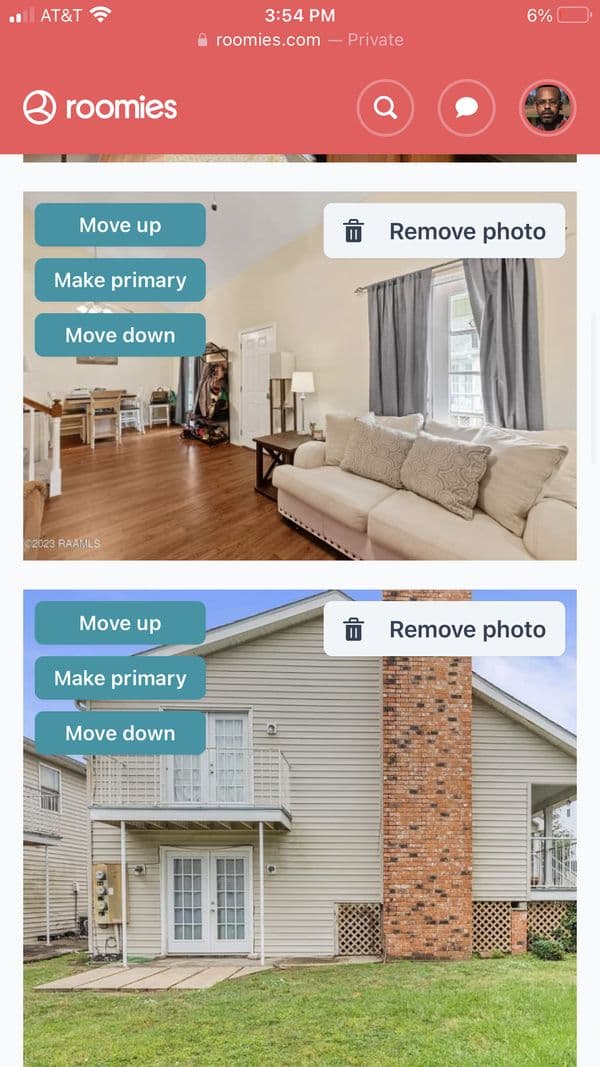Make the house exterior photo primary
The width and height of the screenshot is (600, 1067).
pos(120,678)
